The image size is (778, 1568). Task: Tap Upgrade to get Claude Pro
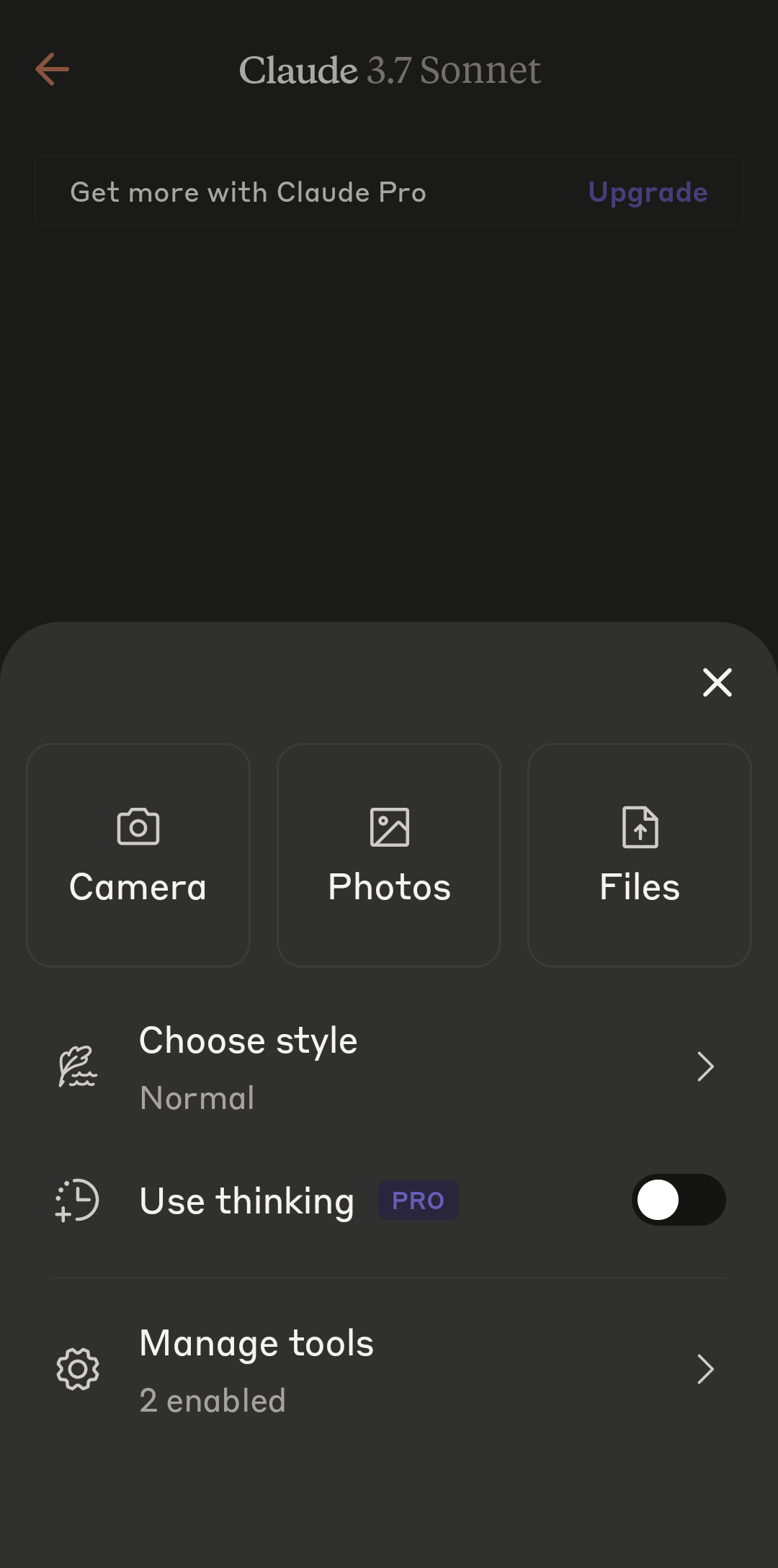point(648,192)
